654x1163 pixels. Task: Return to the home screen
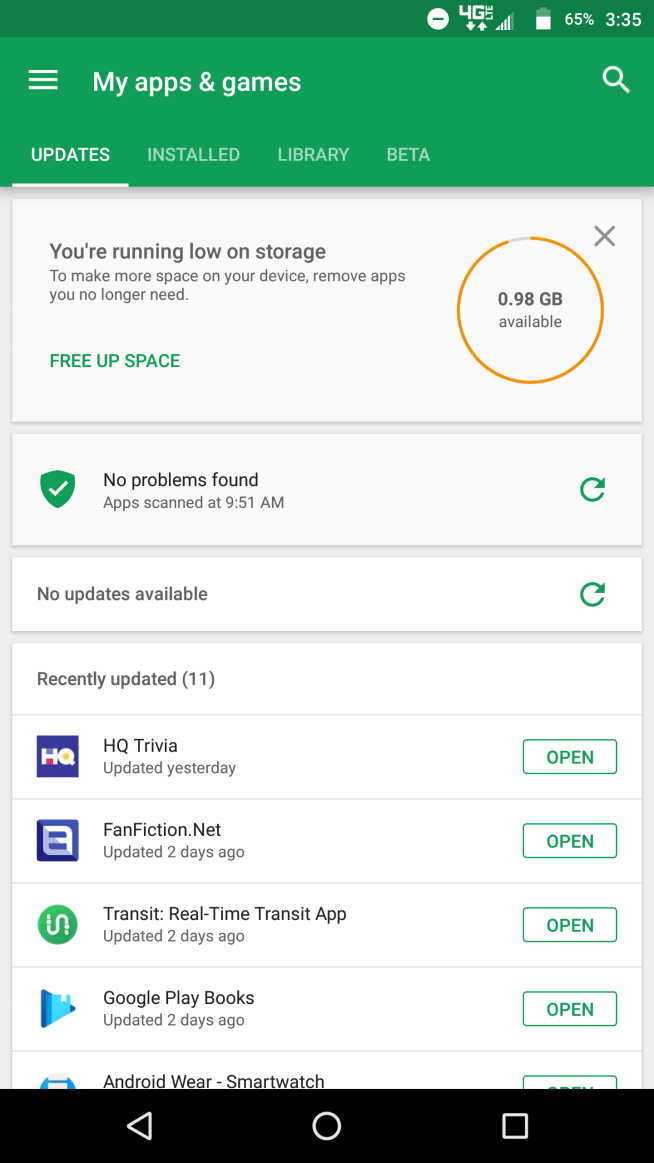tap(326, 1125)
